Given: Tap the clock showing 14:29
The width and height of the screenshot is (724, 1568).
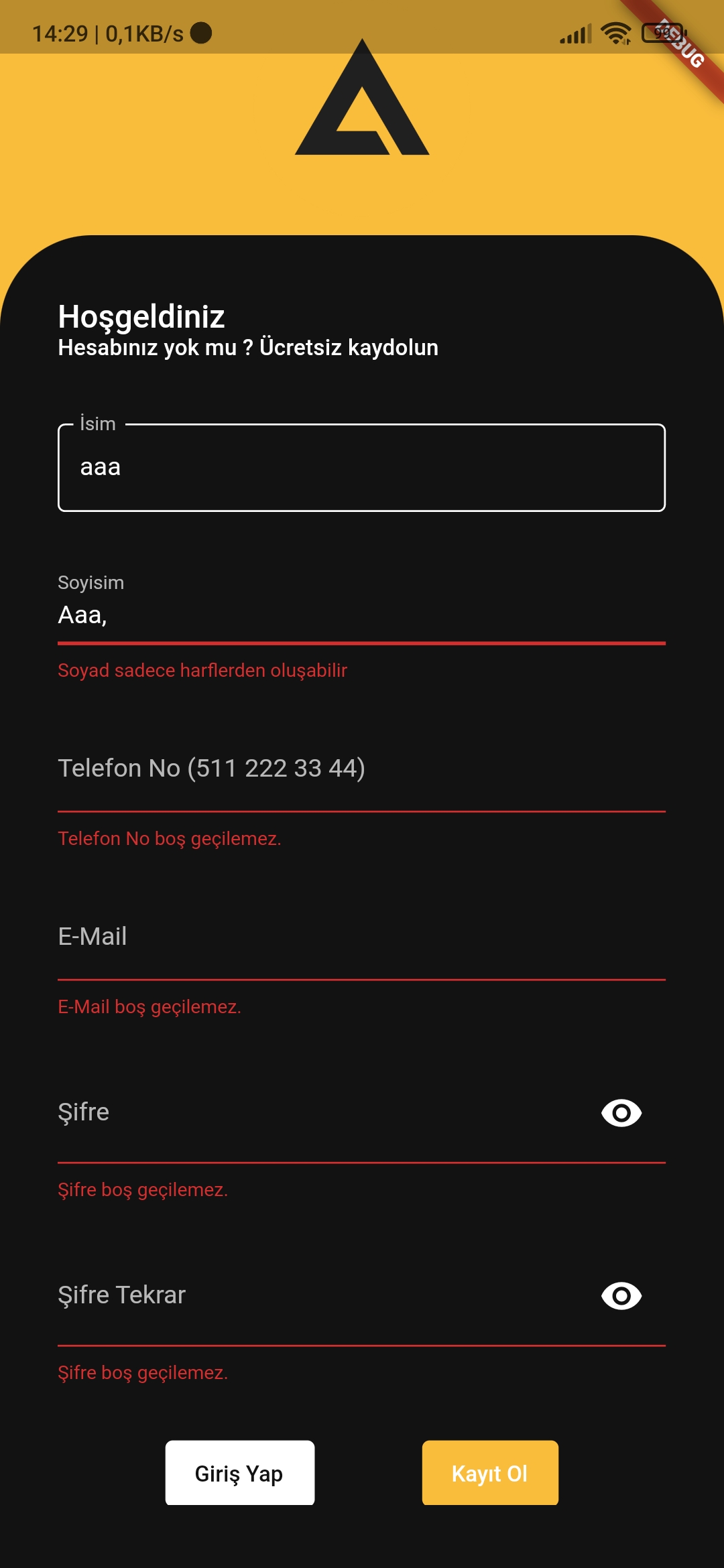Looking at the screenshot, I should point(60,31).
